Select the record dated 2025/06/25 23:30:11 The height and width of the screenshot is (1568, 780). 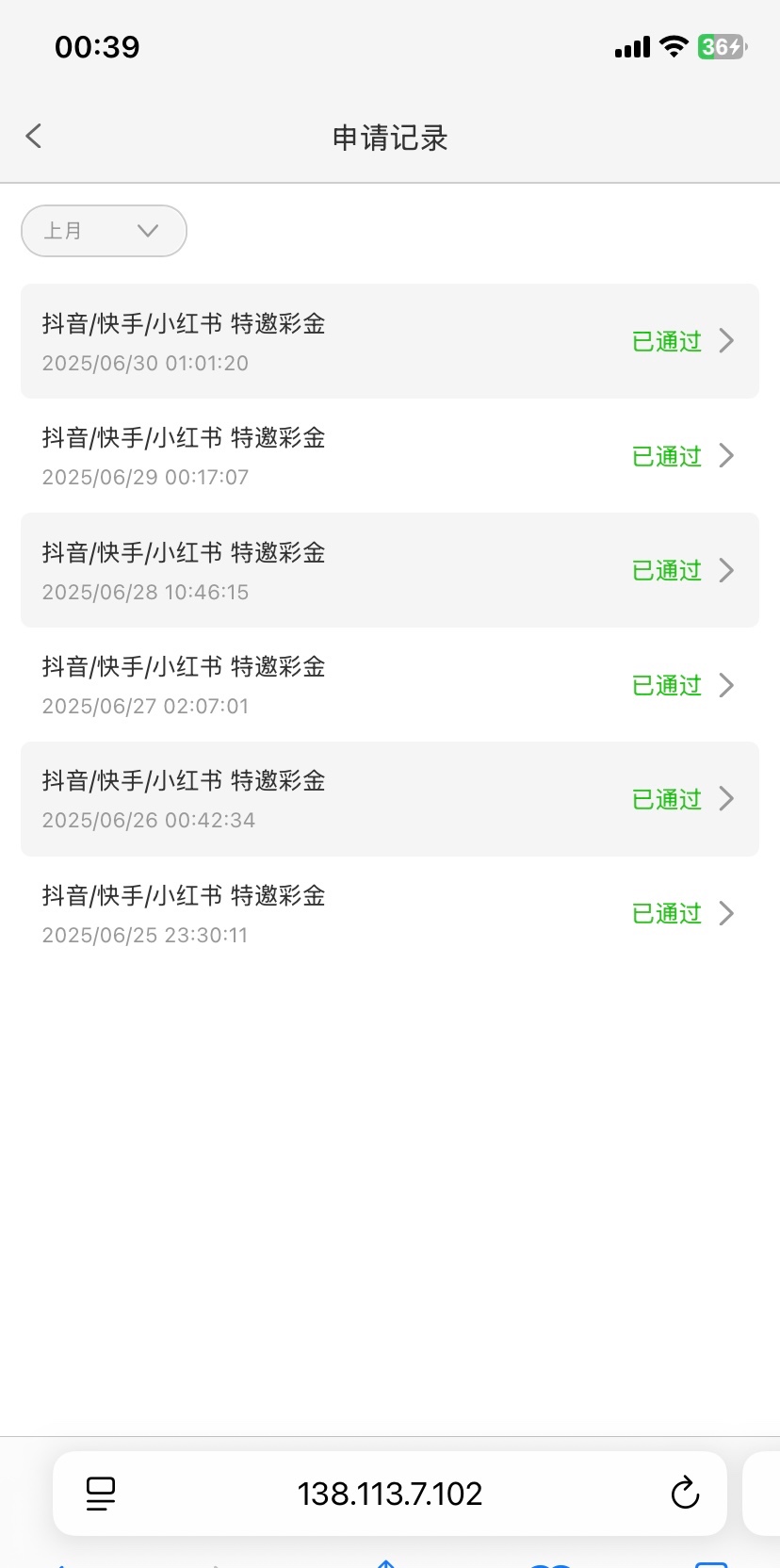(390, 914)
